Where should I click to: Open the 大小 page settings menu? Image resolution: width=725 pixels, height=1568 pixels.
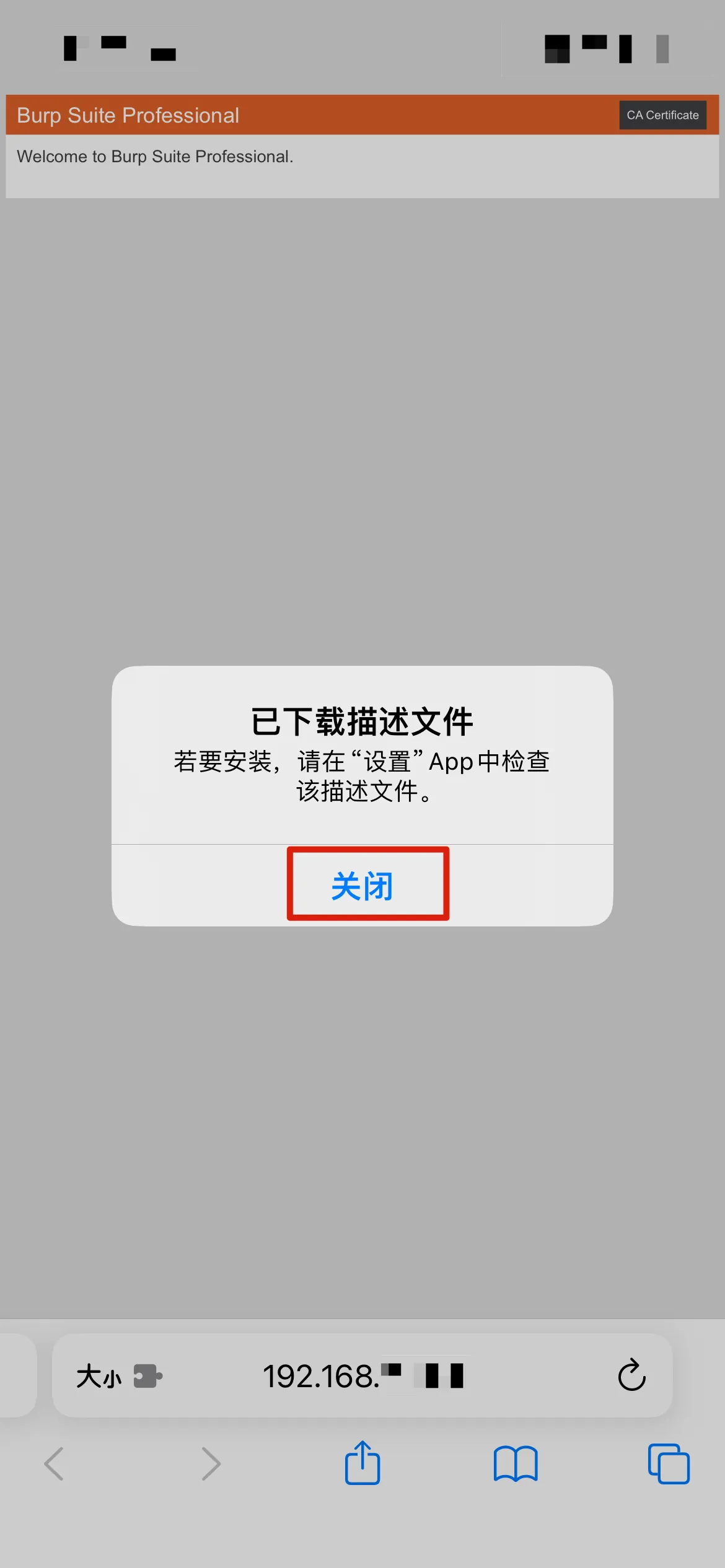(x=99, y=1377)
